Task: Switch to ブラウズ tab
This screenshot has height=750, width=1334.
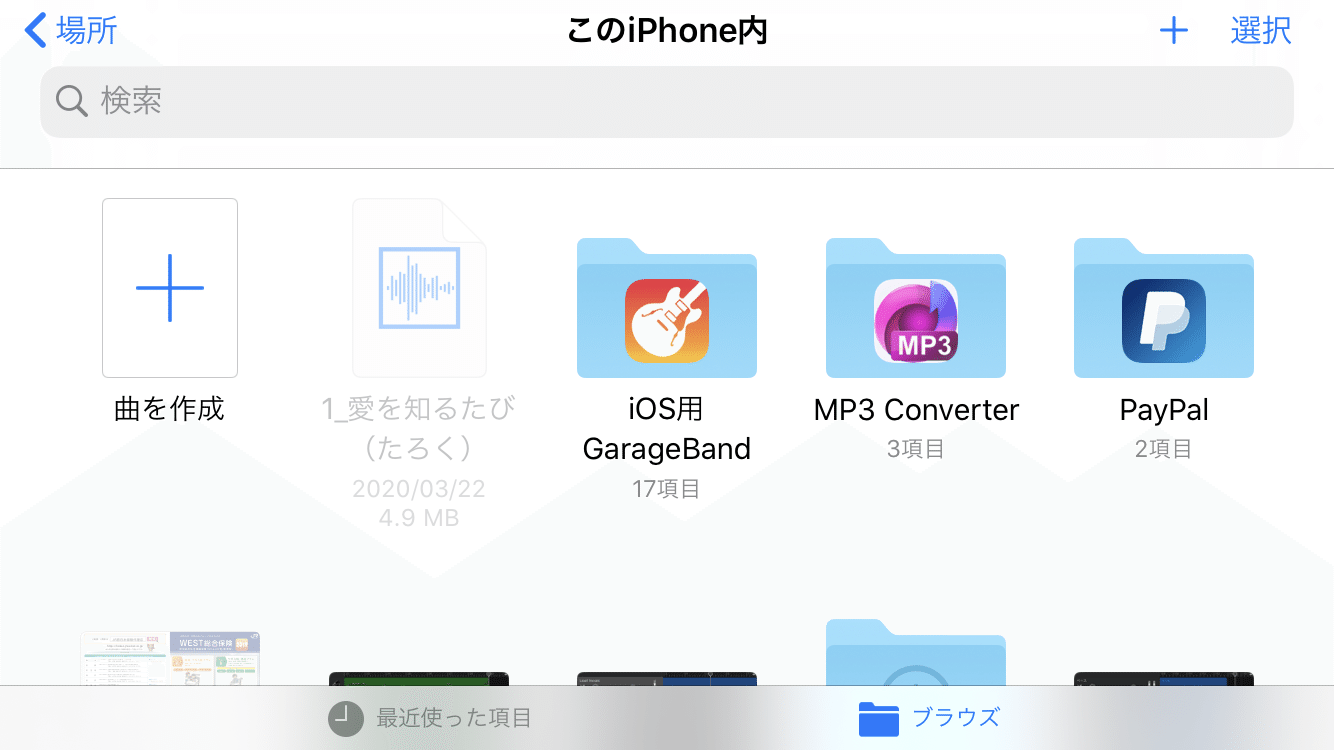Action: point(930,717)
